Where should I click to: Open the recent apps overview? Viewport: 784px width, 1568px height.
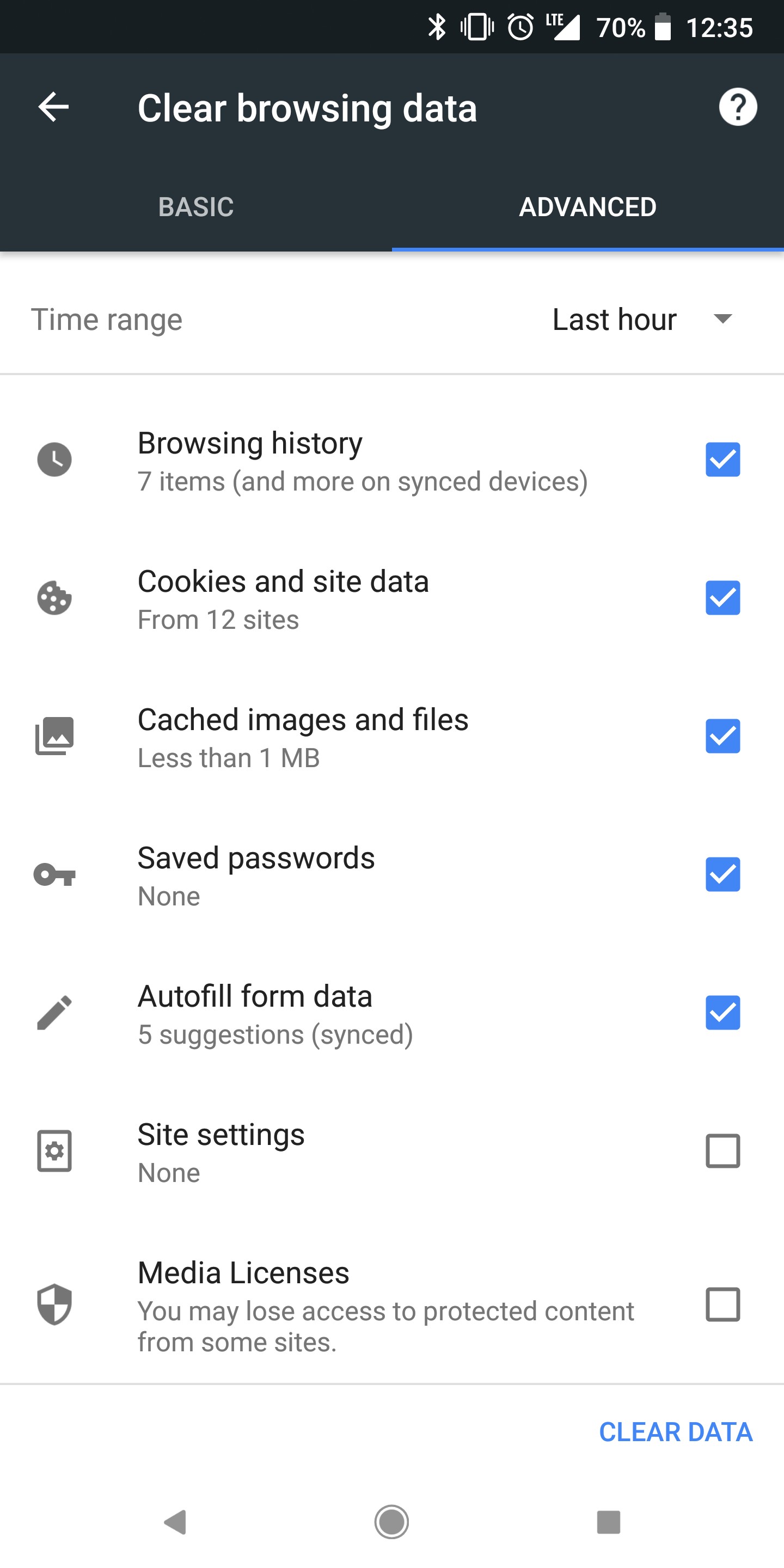point(608,1522)
